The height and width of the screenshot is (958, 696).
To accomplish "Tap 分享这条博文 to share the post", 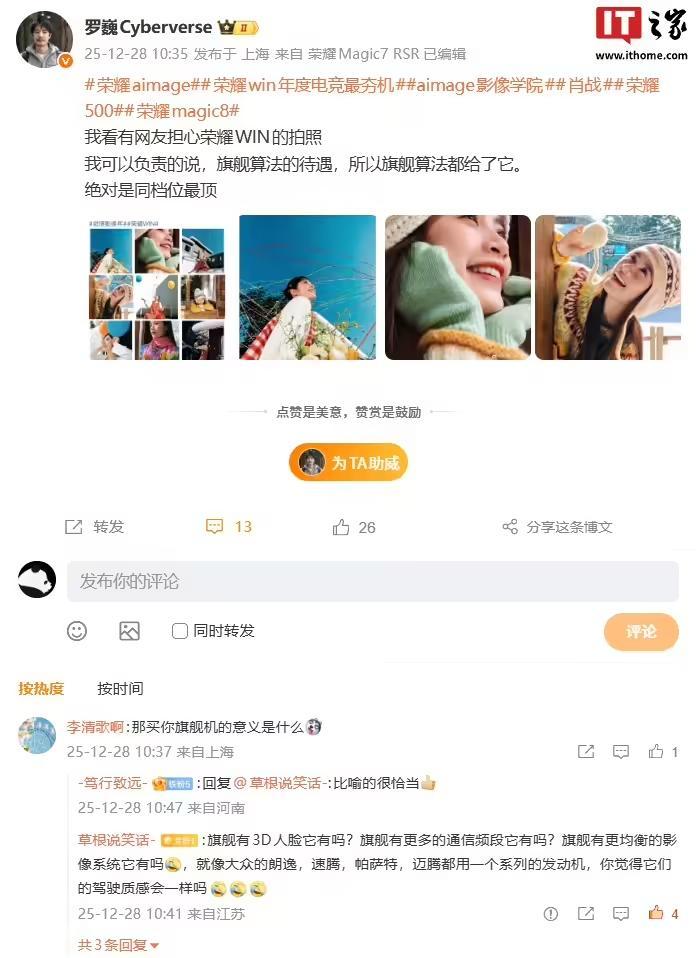I will click(557, 527).
